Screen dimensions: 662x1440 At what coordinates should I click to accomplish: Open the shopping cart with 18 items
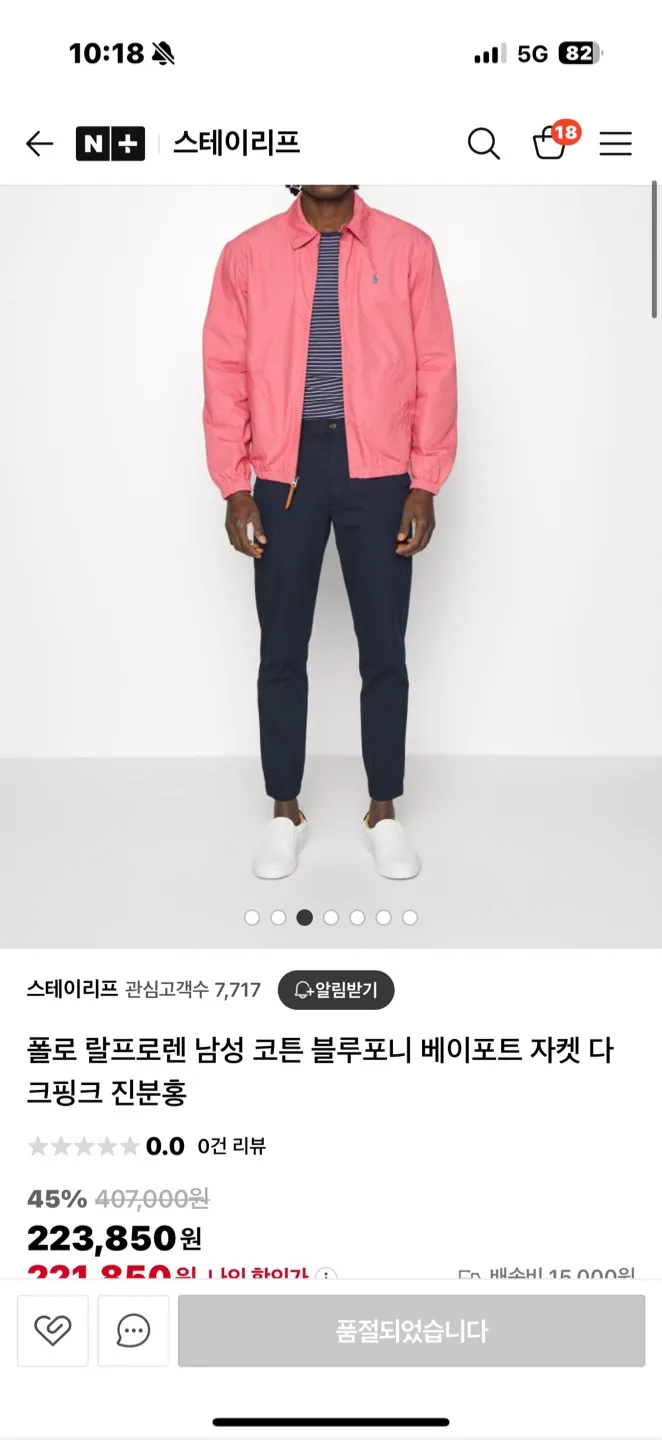point(551,143)
